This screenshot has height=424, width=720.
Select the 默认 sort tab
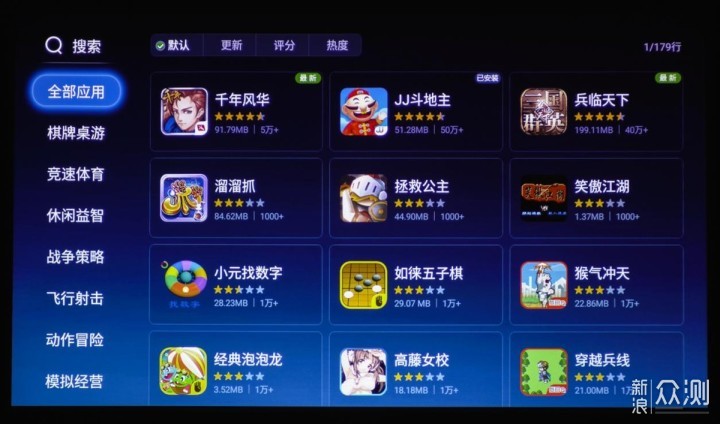point(174,45)
